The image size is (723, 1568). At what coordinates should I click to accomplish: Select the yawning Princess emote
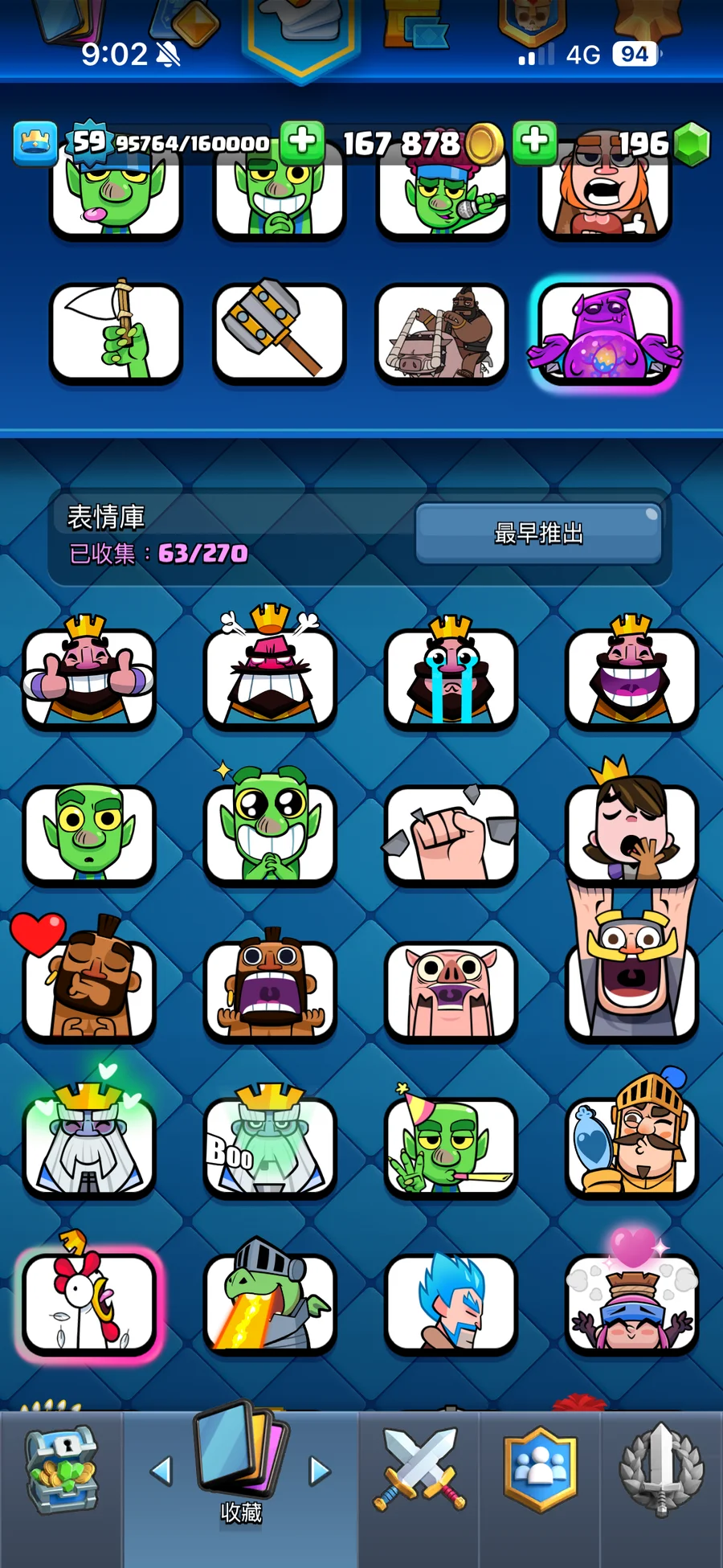pyautogui.click(x=631, y=833)
